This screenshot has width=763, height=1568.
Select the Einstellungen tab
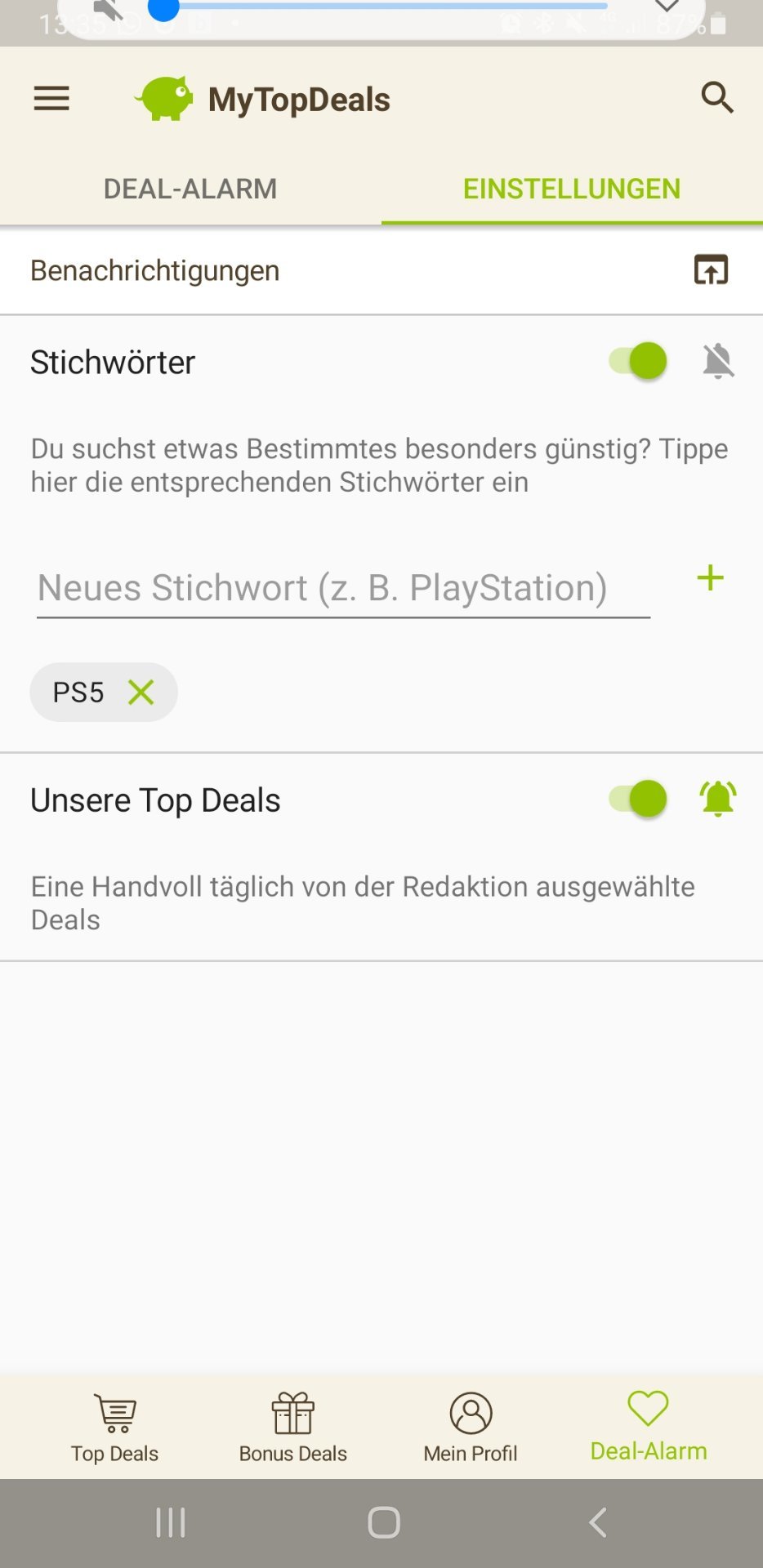571,189
